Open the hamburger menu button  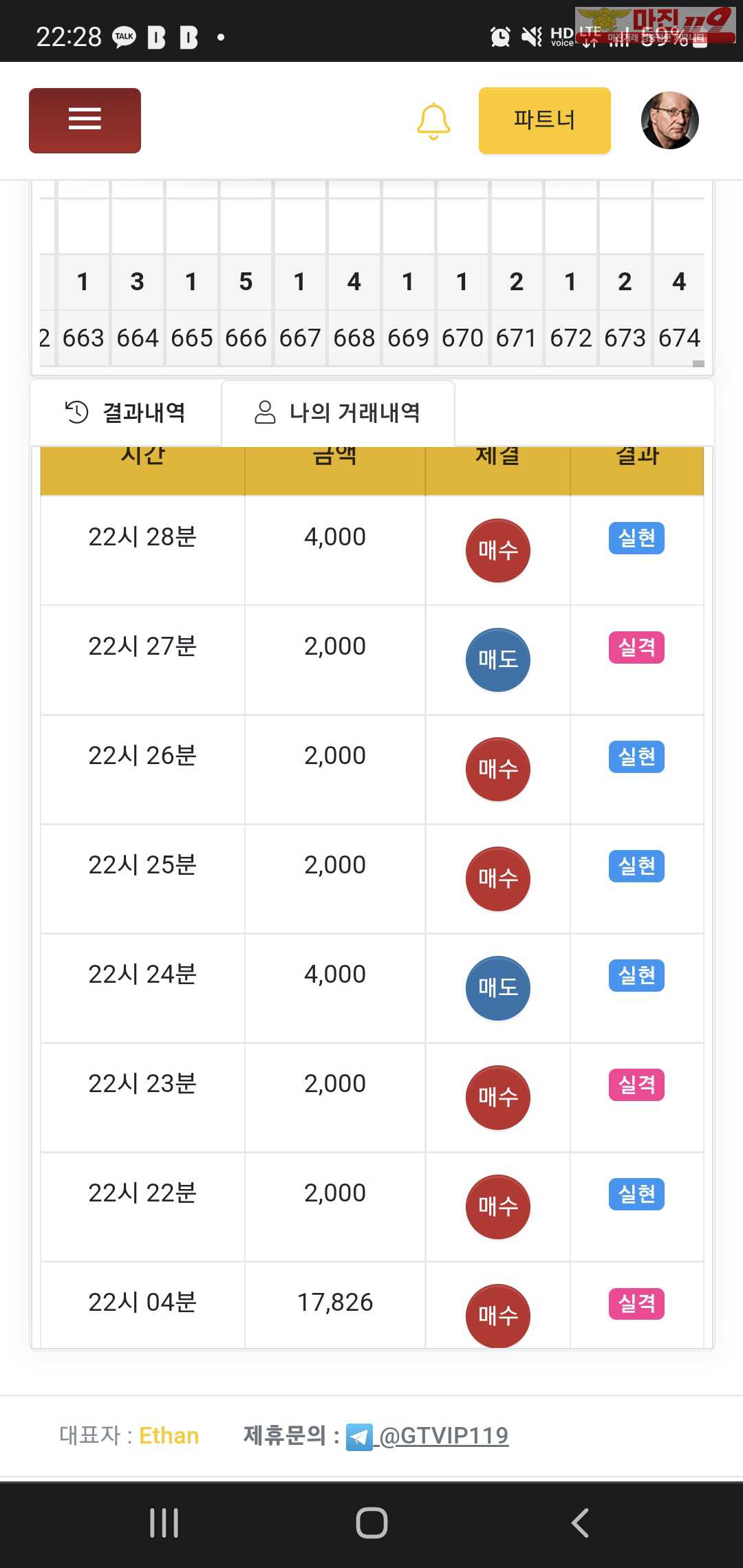(85, 120)
